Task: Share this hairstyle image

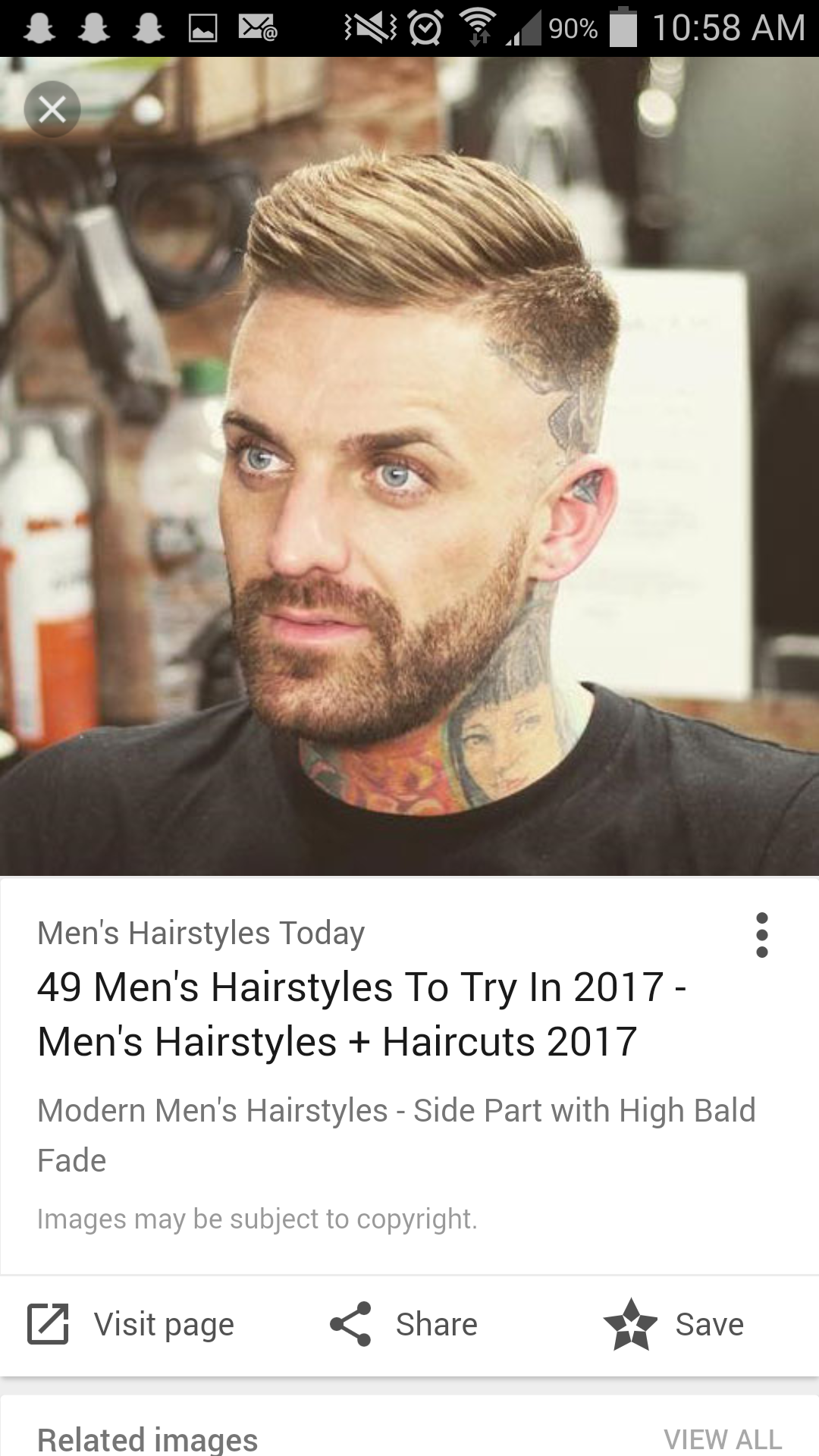Action: click(403, 1325)
